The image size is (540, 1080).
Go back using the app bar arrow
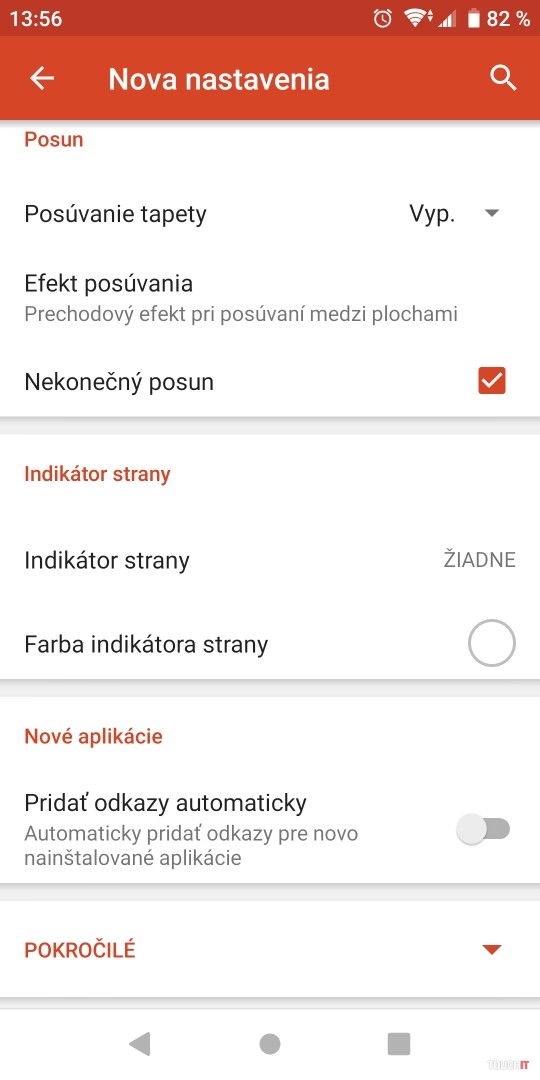[x=42, y=79]
